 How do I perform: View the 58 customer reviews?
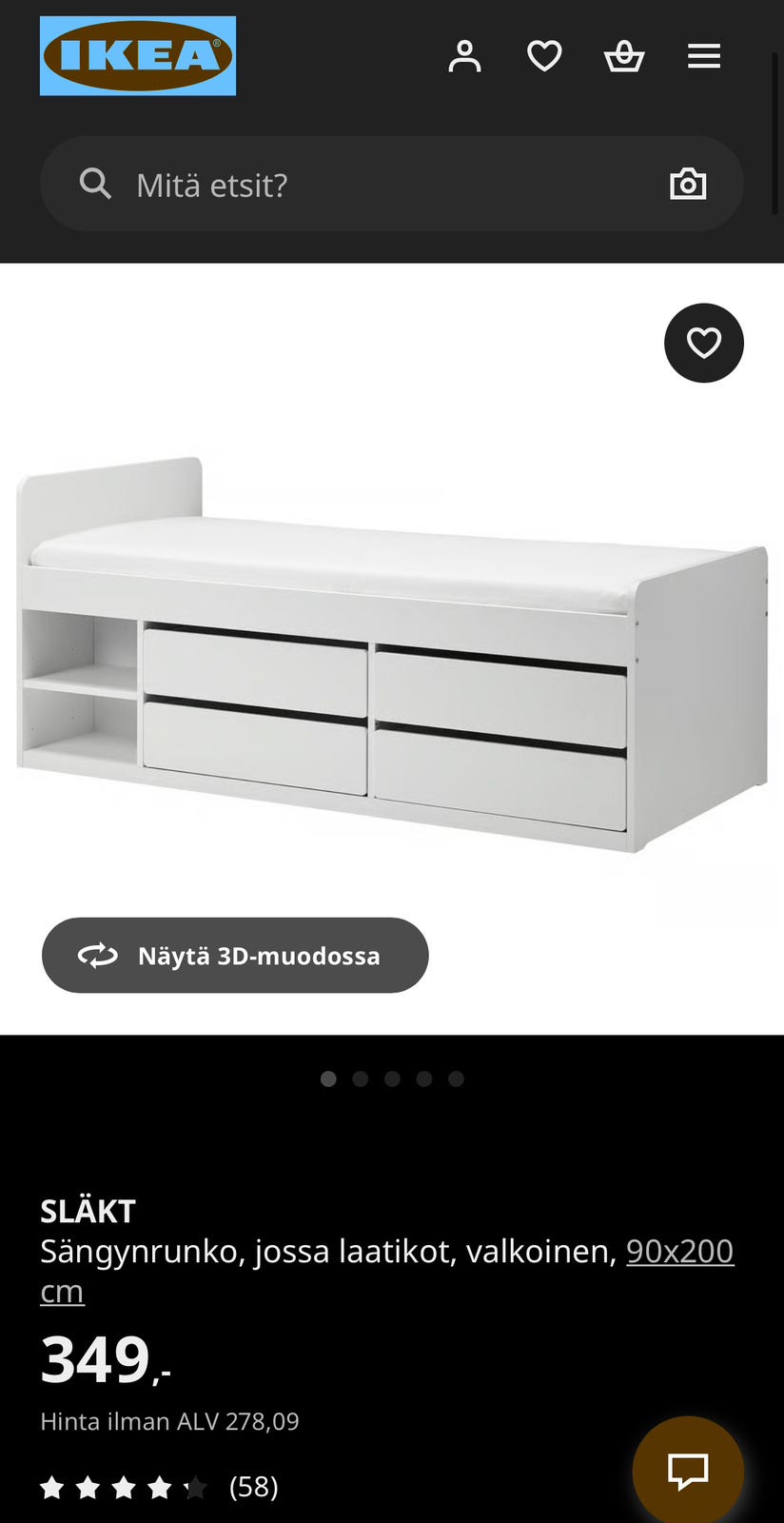point(253,1487)
